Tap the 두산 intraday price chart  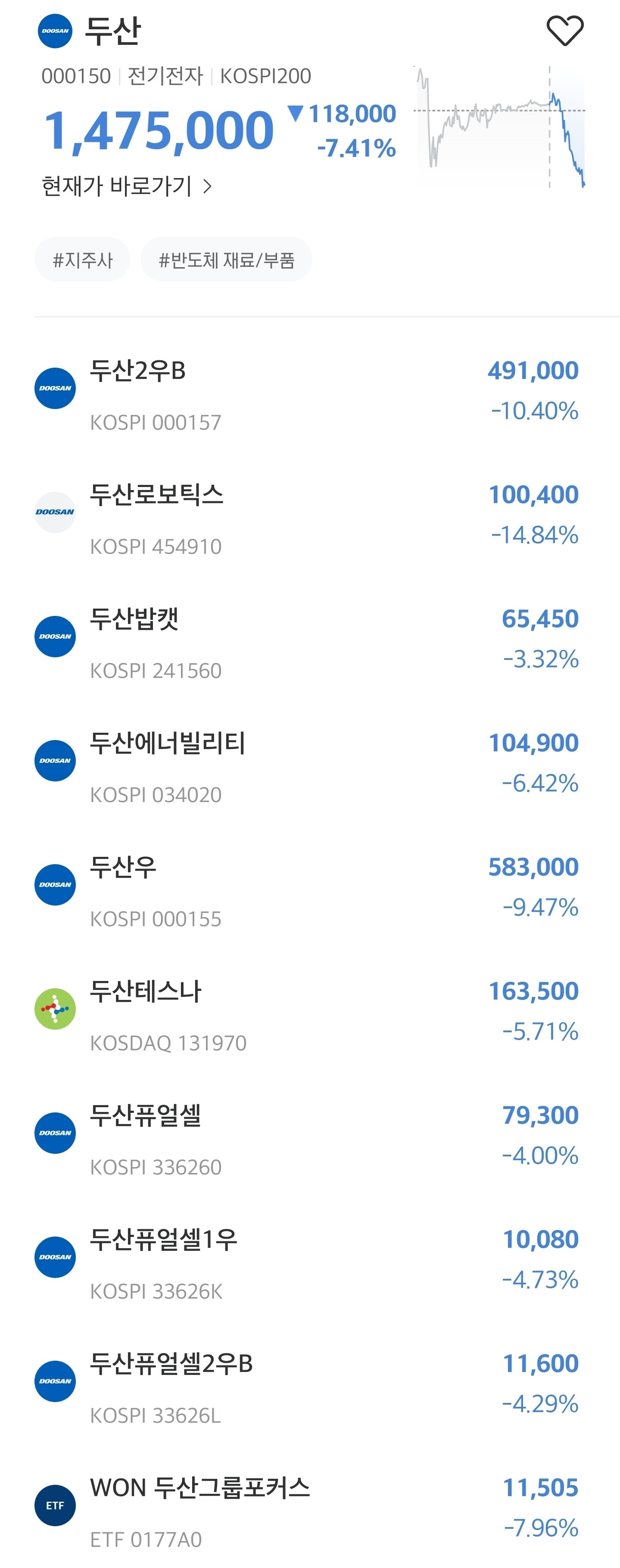coord(499,127)
